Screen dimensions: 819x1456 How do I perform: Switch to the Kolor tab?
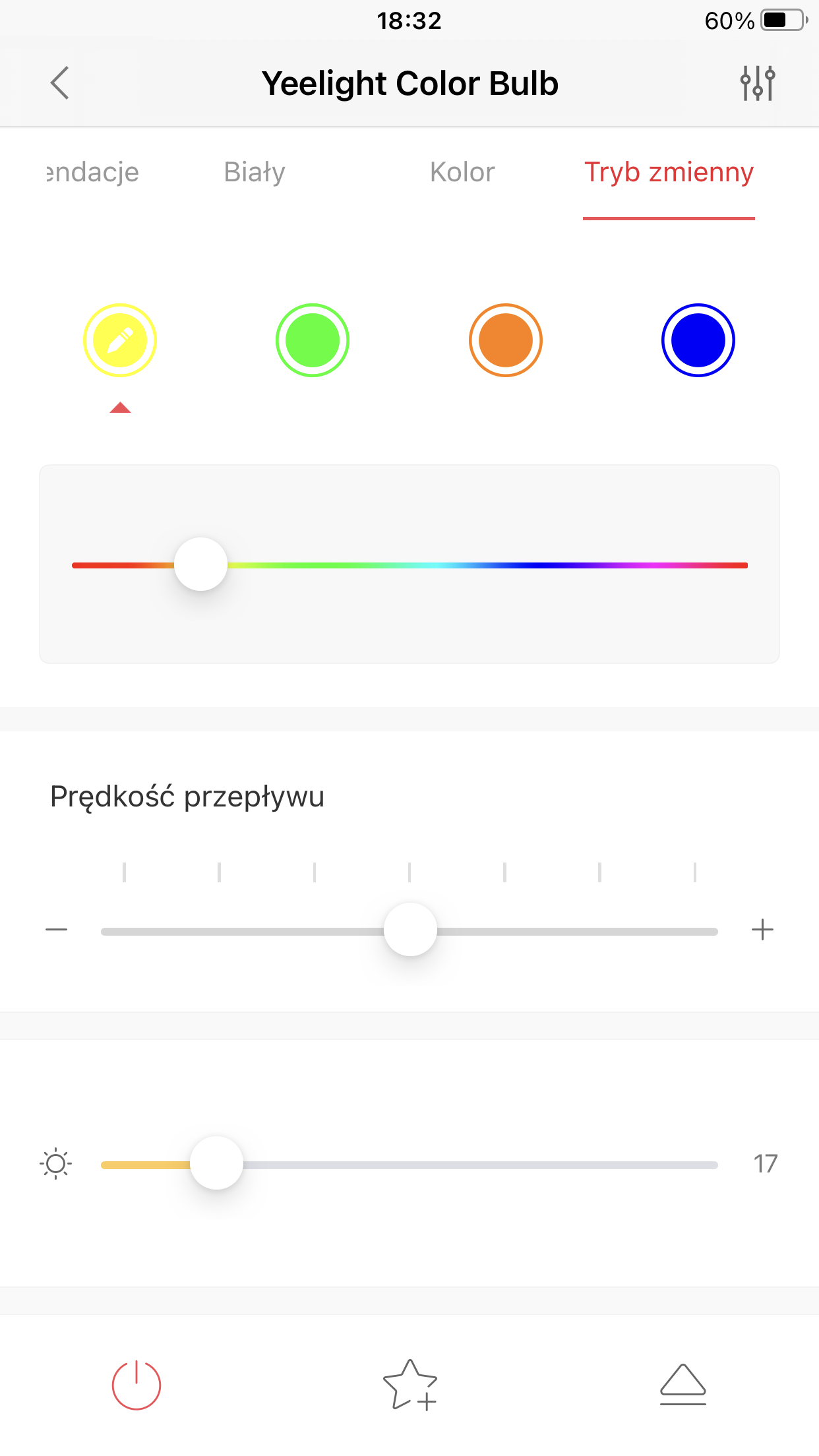[x=462, y=172]
